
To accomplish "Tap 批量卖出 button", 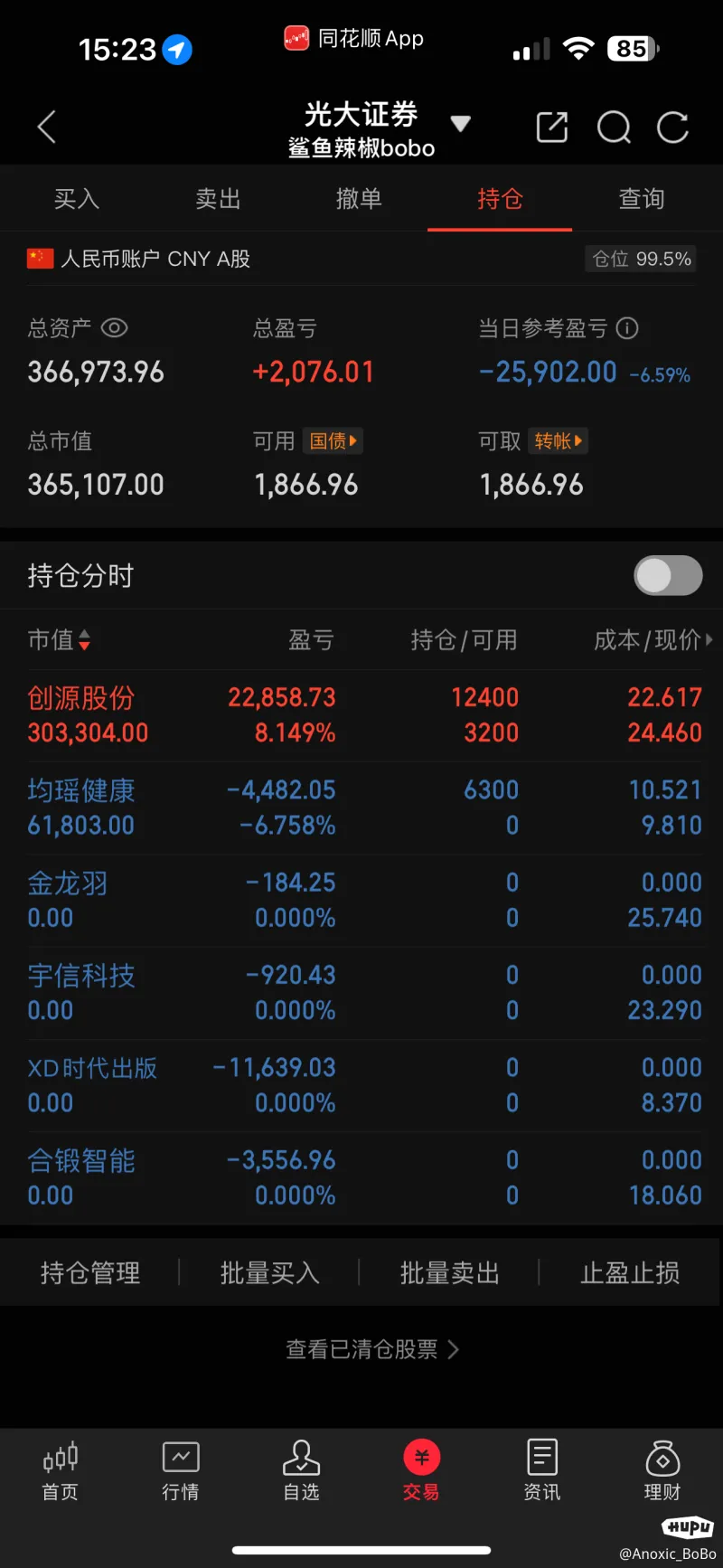I will (449, 1273).
